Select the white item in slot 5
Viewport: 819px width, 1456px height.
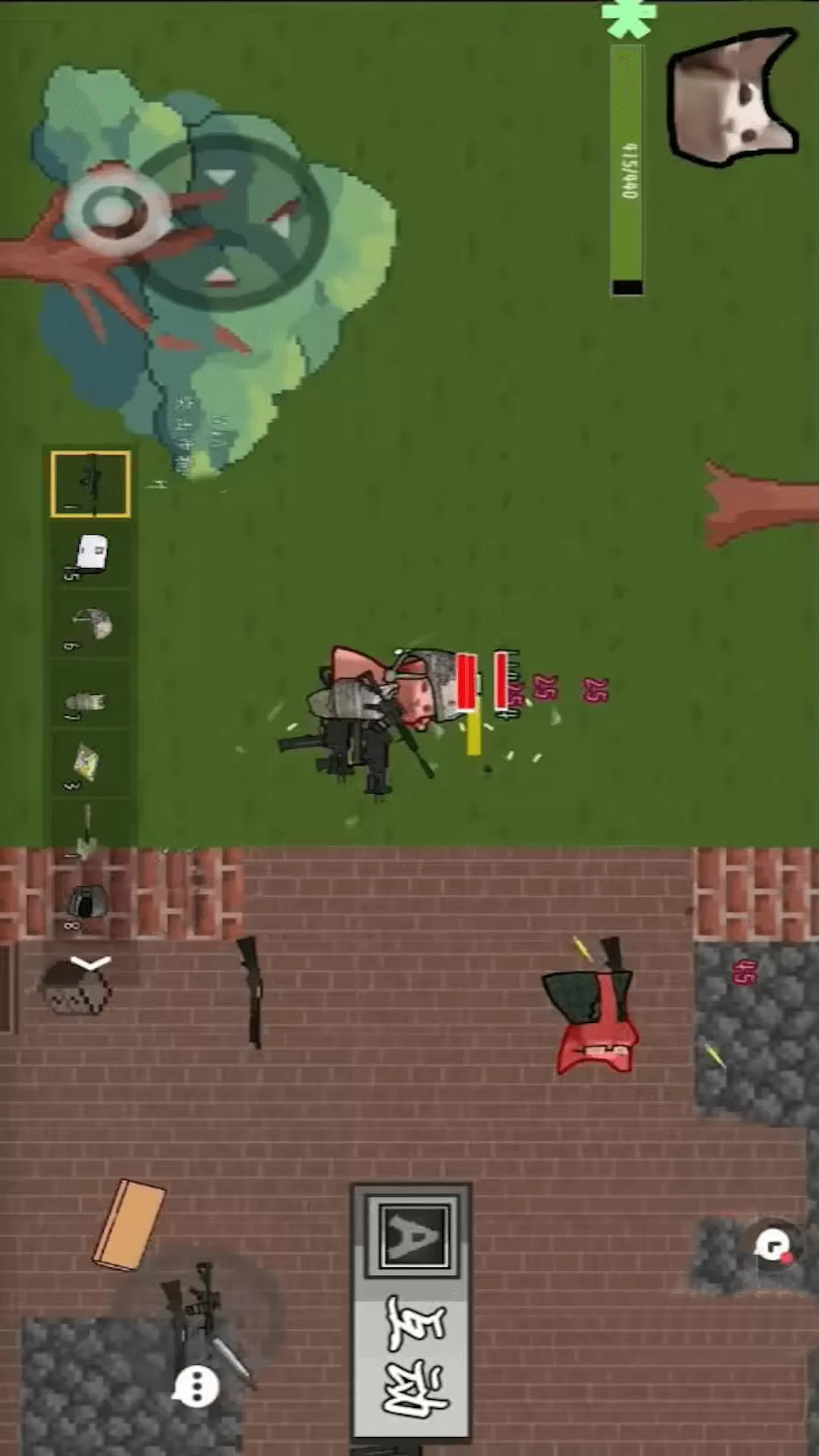91,554
